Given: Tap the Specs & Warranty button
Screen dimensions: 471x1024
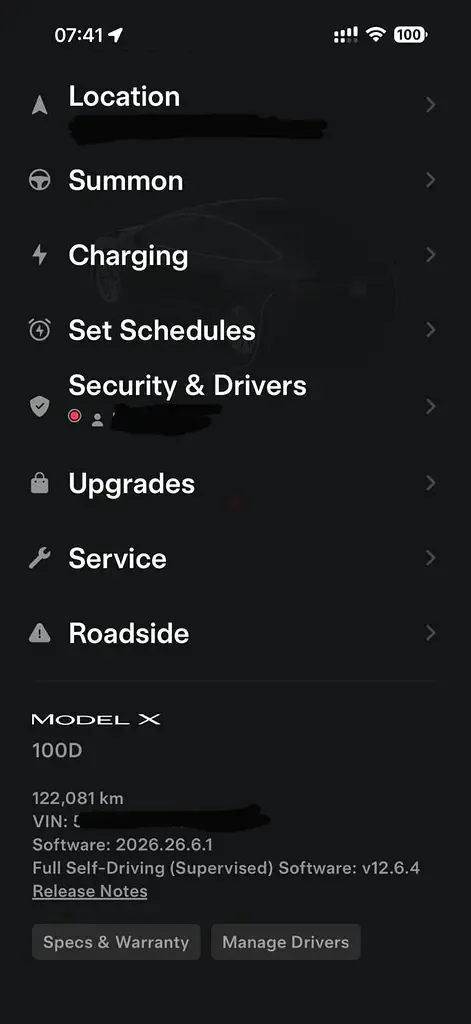Looking at the screenshot, I should 116,942.
